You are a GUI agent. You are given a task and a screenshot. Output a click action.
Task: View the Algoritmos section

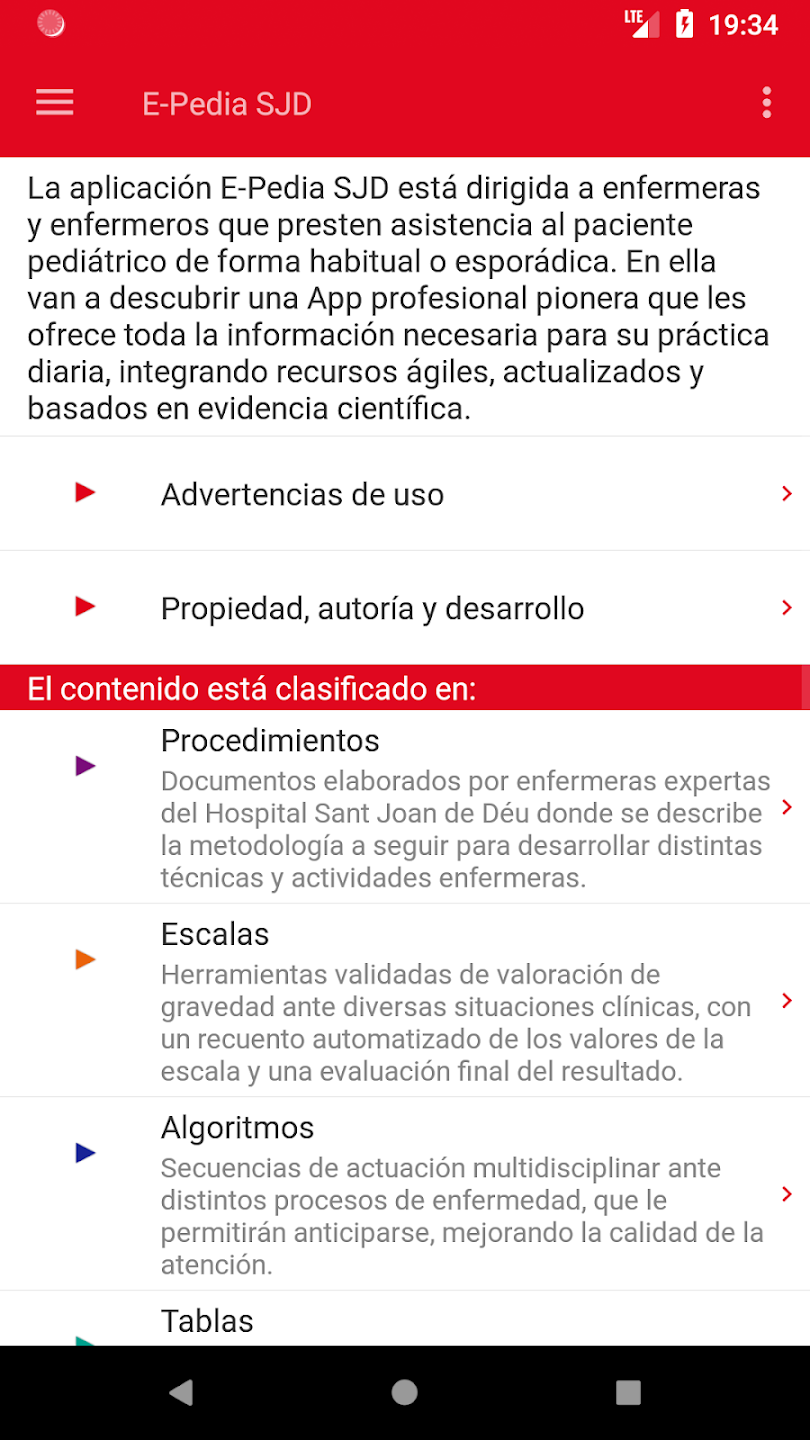(x=405, y=1194)
